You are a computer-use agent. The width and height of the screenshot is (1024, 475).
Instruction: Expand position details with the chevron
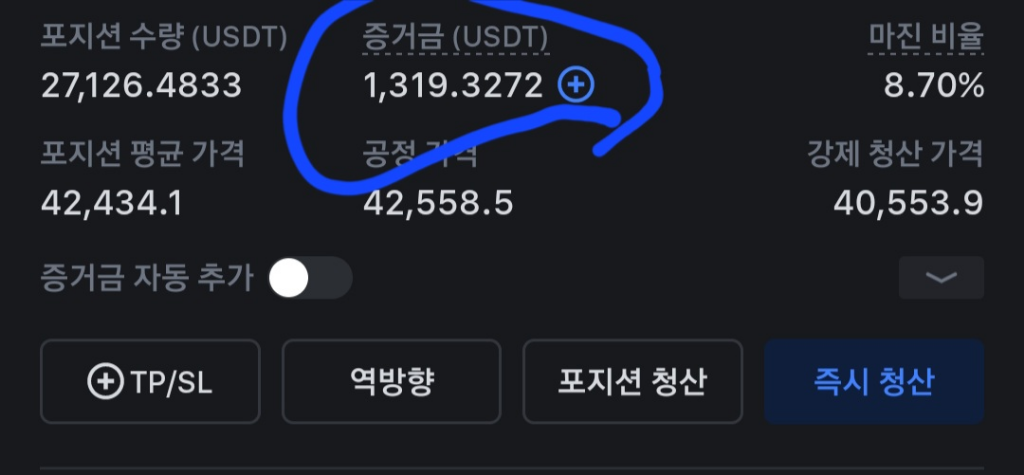tap(941, 278)
